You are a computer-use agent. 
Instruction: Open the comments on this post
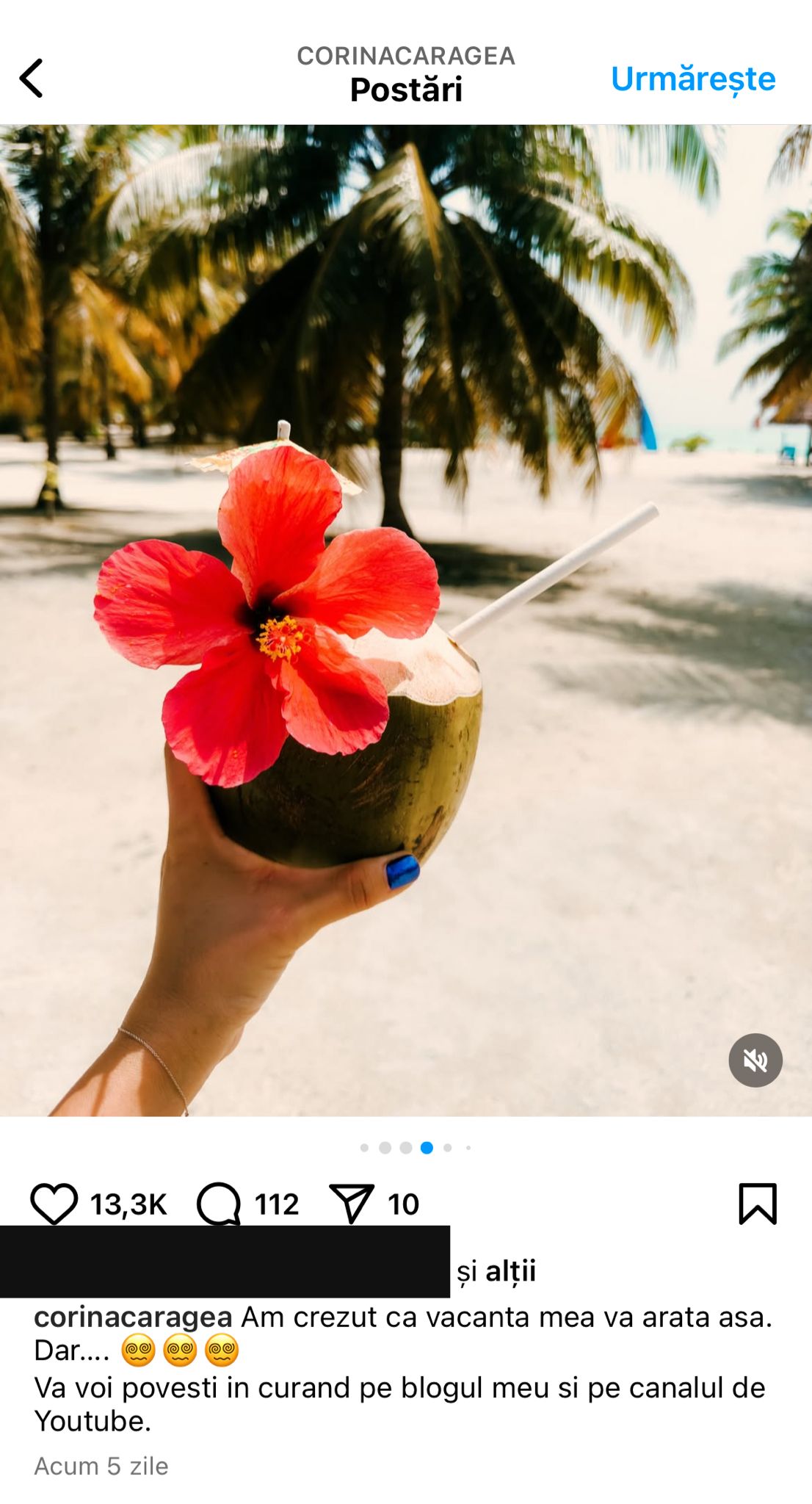(x=219, y=1204)
